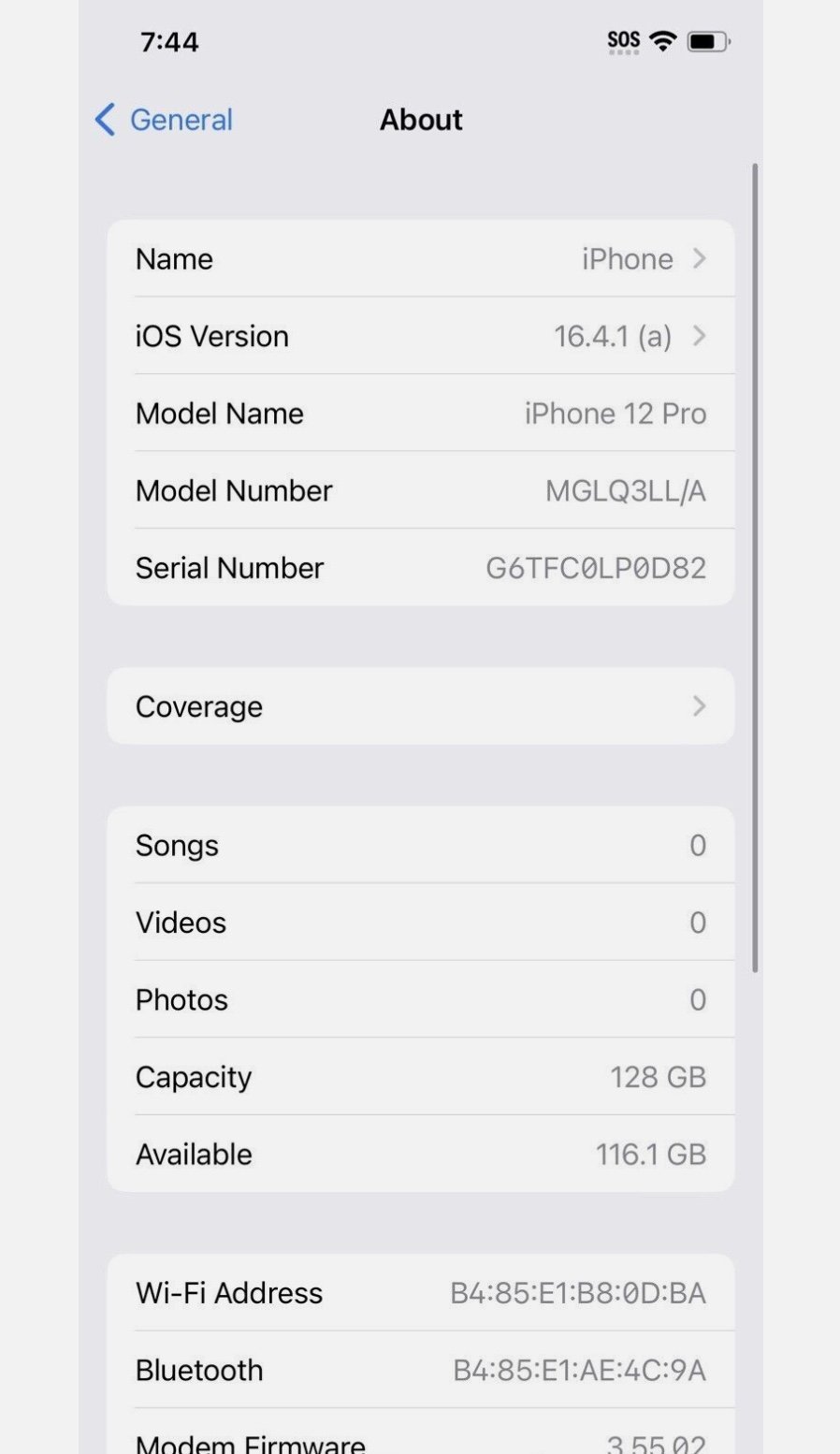Open the Coverage row
This screenshot has height=1454, width=840.
click(420, 706)
